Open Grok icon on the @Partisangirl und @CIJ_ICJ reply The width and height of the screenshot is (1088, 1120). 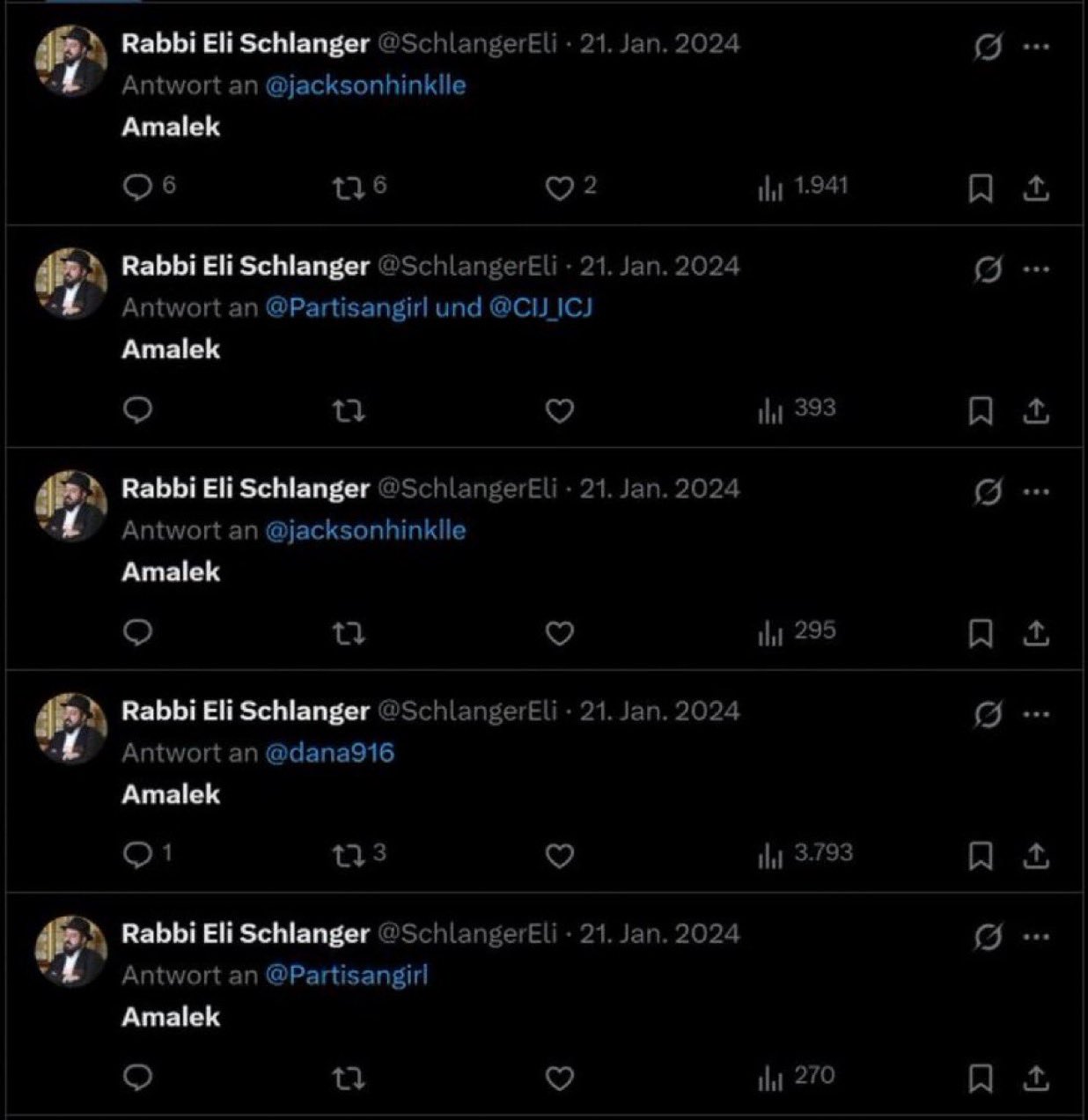tap(987, 269)
